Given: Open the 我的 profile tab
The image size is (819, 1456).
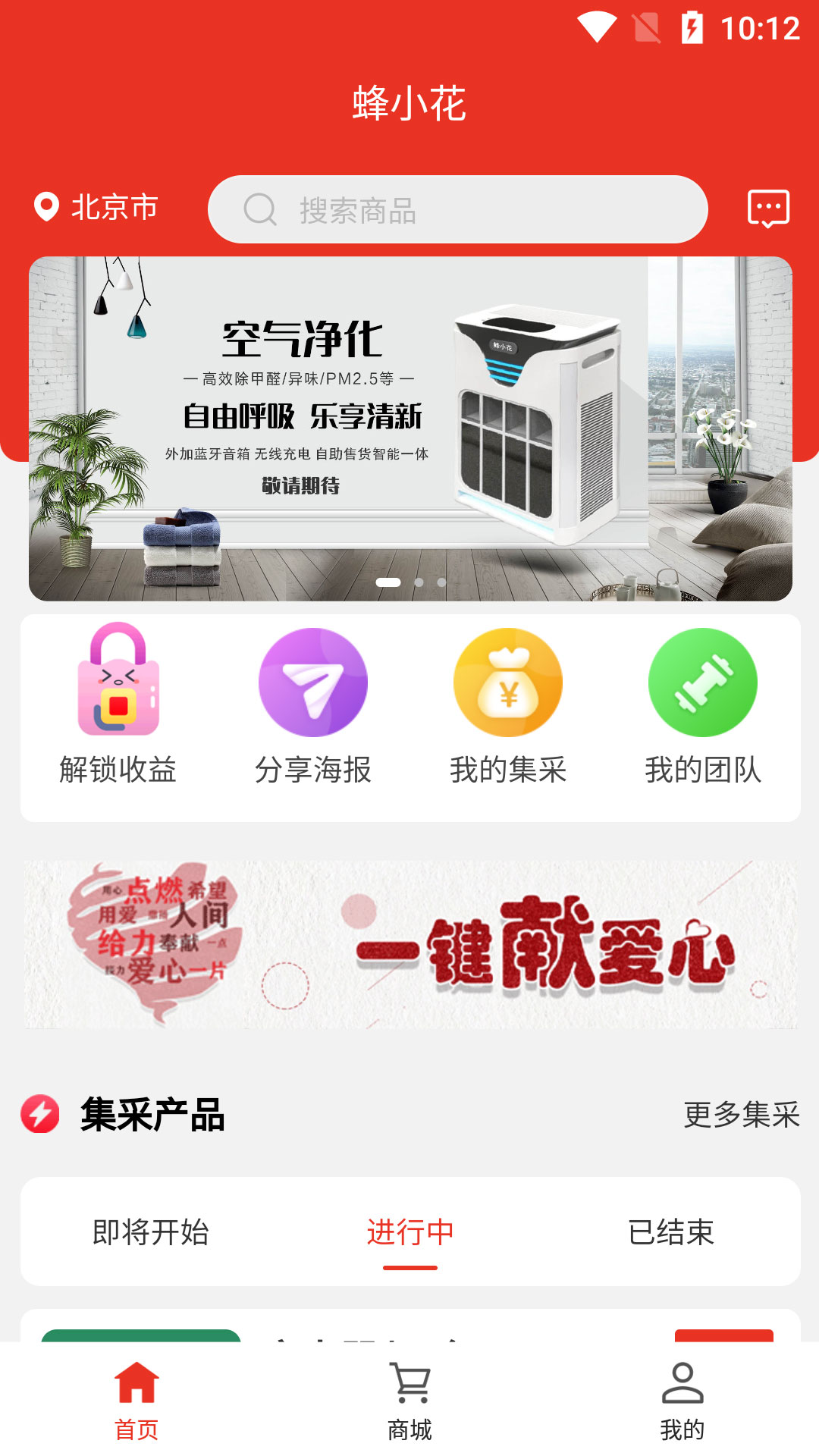Looking at the screenshot, I should [x=682, y=1401].
